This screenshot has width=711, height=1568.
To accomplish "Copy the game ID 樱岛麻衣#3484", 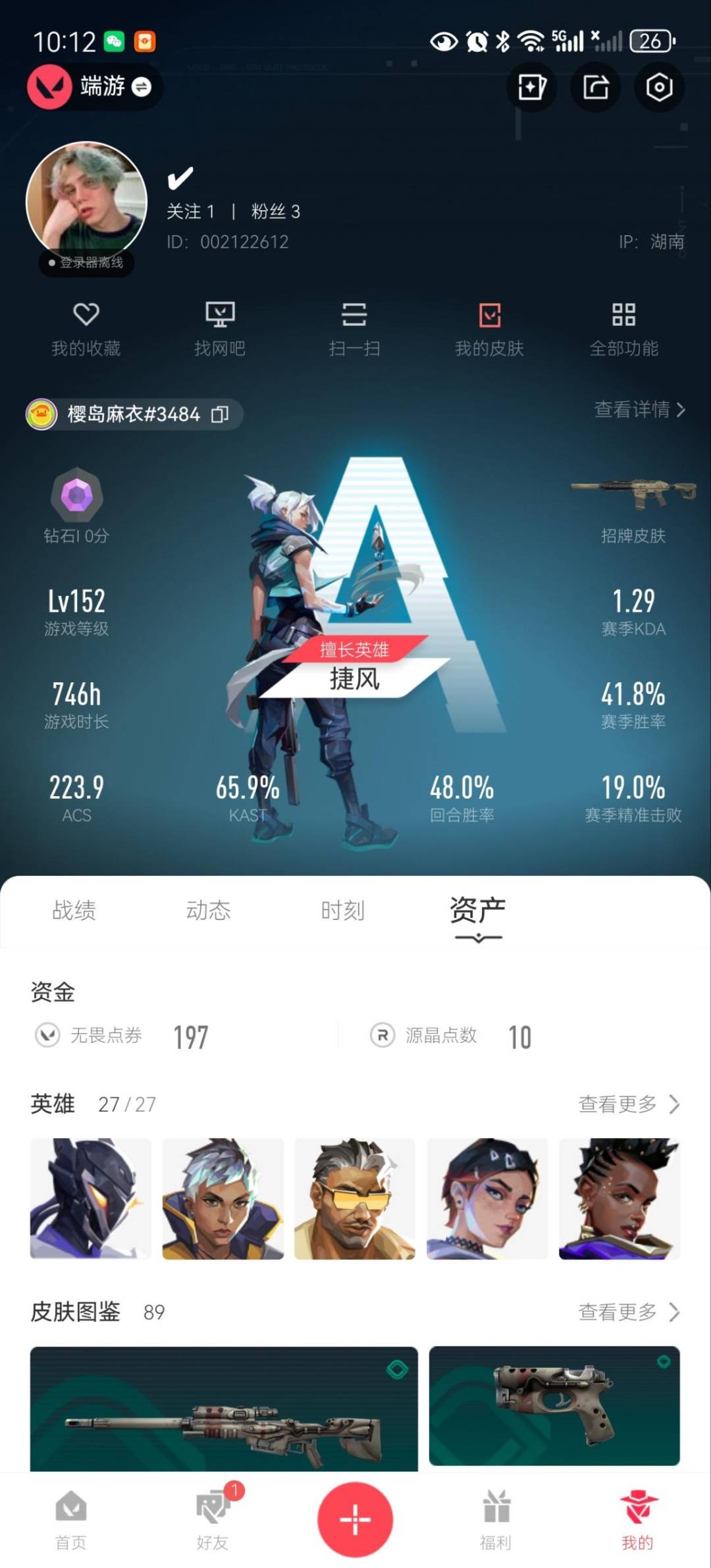I will 219,414.
